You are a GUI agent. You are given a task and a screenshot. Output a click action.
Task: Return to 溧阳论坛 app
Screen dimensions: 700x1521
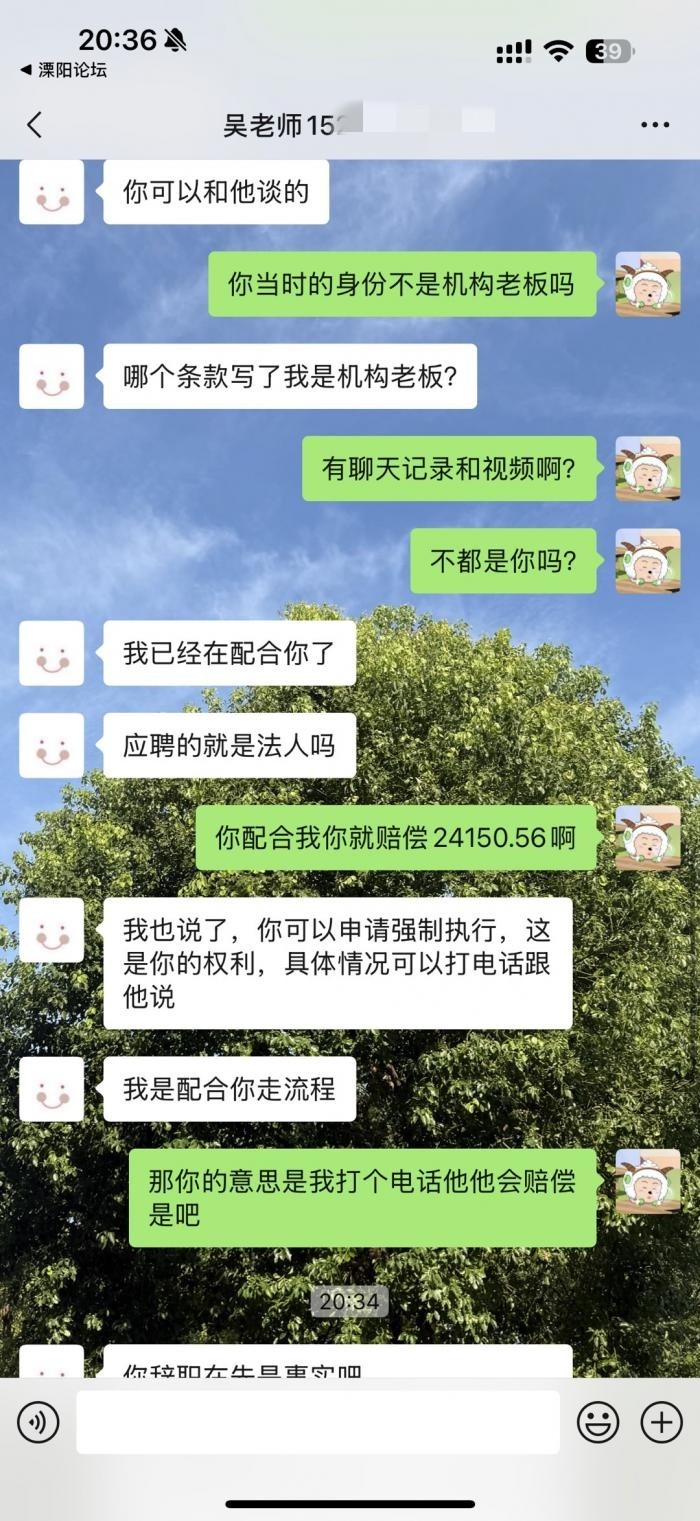tap(62, 70)
